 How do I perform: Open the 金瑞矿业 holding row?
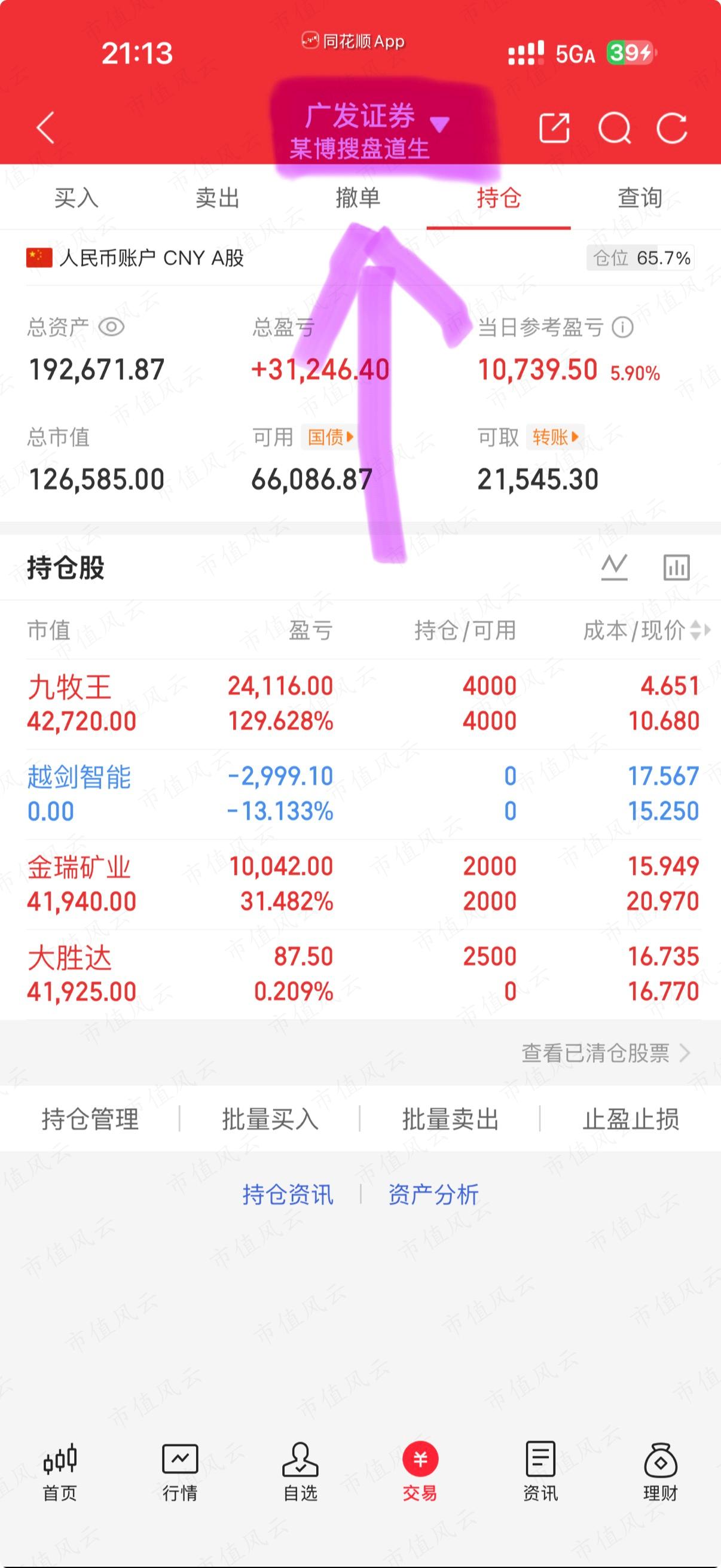[x=363, y=884]
